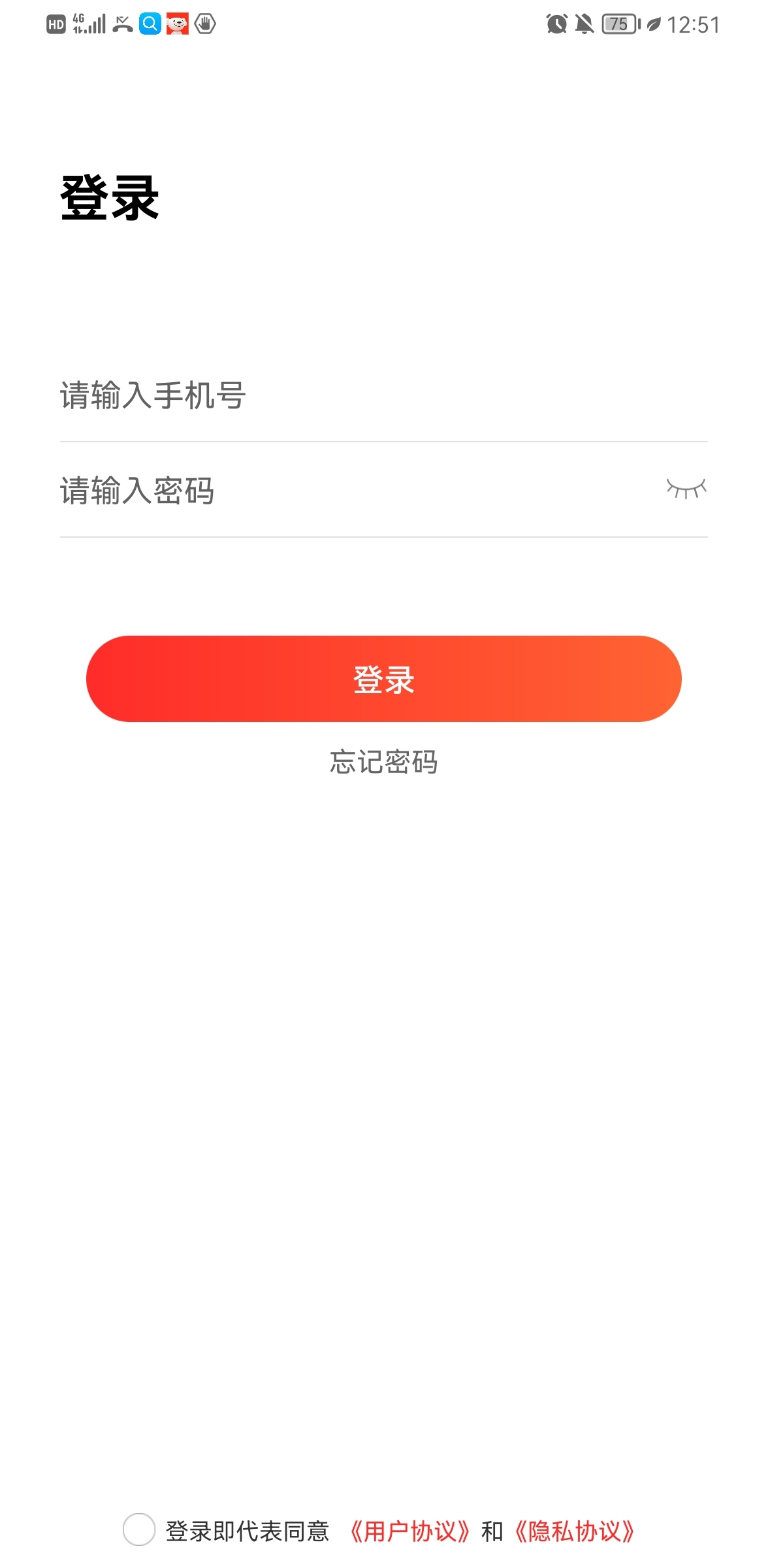Open 忘记密码 forgot password link

pyautogui.click(x=384, y=762)
